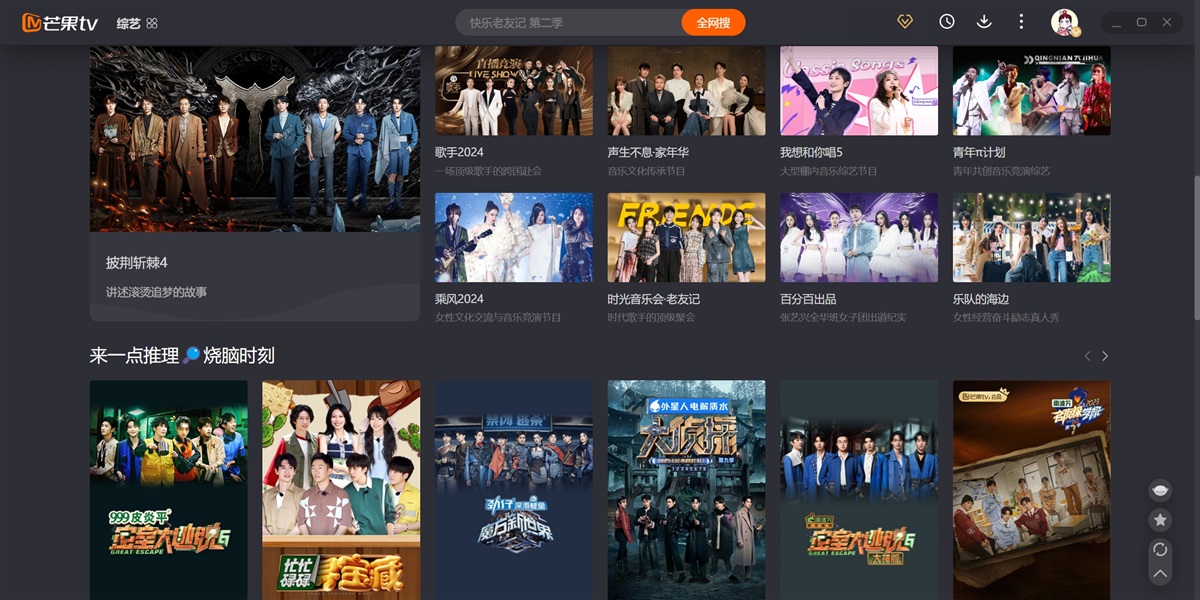Open the 乘风2024 show
The height and width of the screenshot is (600, 1200).
[513, 238]
